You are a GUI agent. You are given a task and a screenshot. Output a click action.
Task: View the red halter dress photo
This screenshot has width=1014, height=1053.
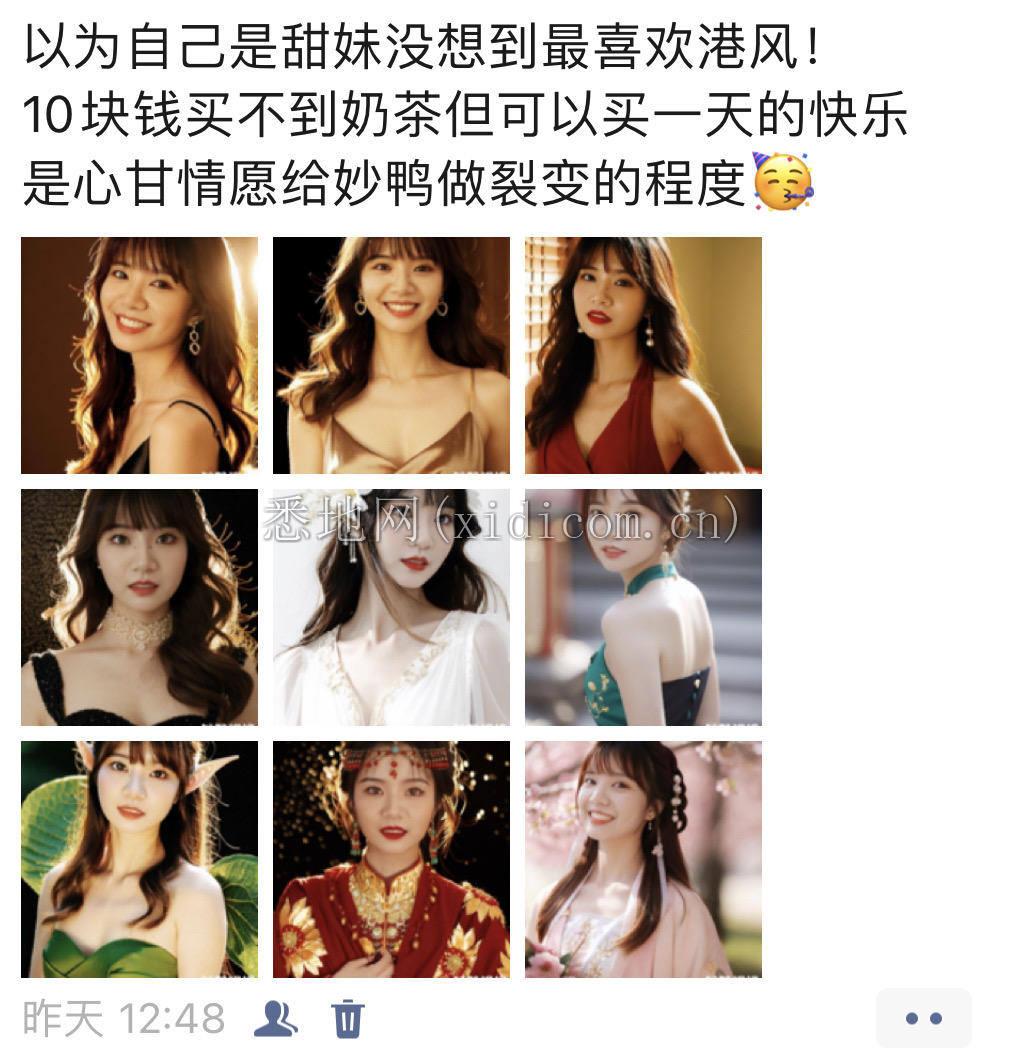tap(643, 355)
